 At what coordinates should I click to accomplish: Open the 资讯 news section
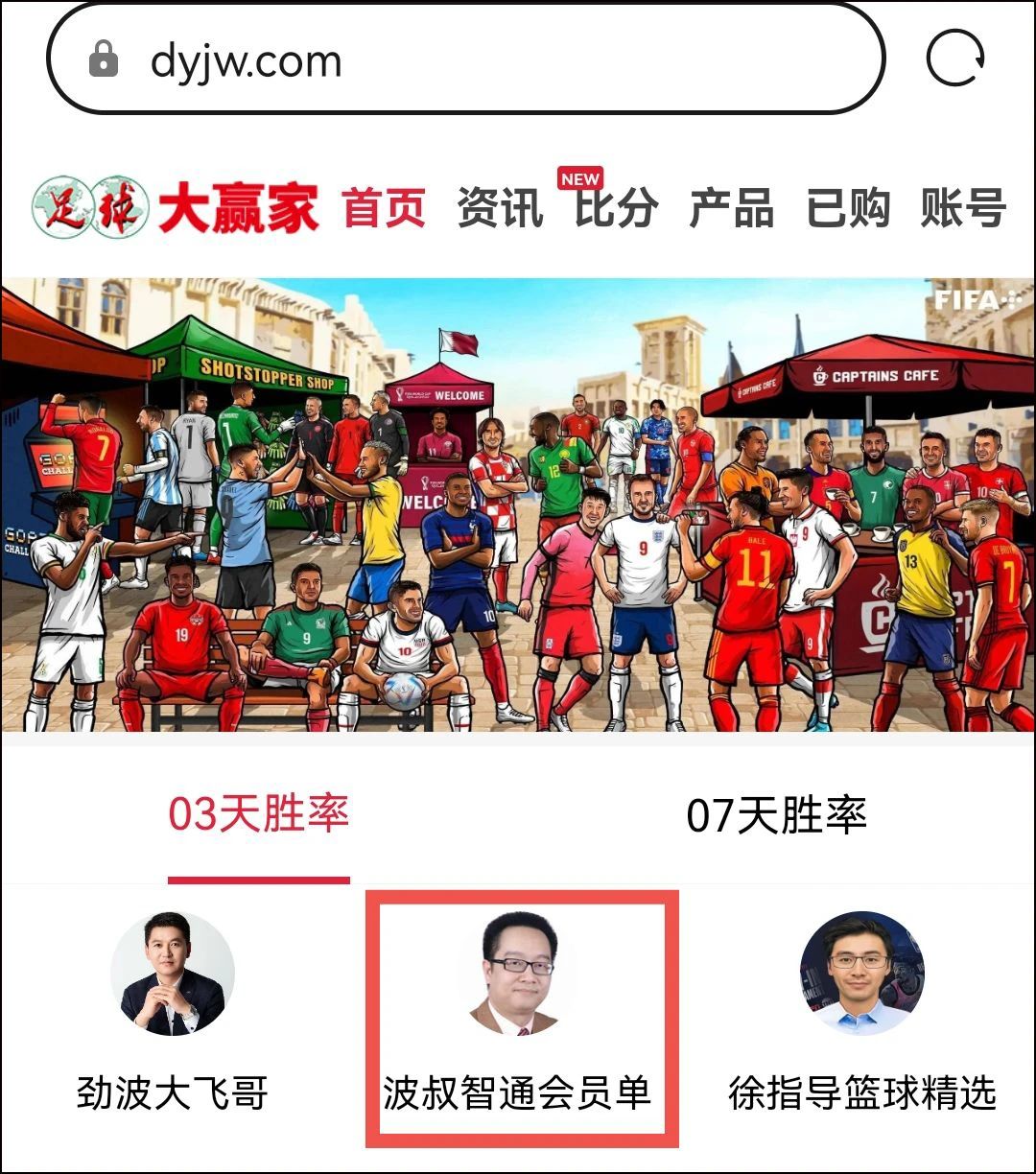click(x=500, y=208)
